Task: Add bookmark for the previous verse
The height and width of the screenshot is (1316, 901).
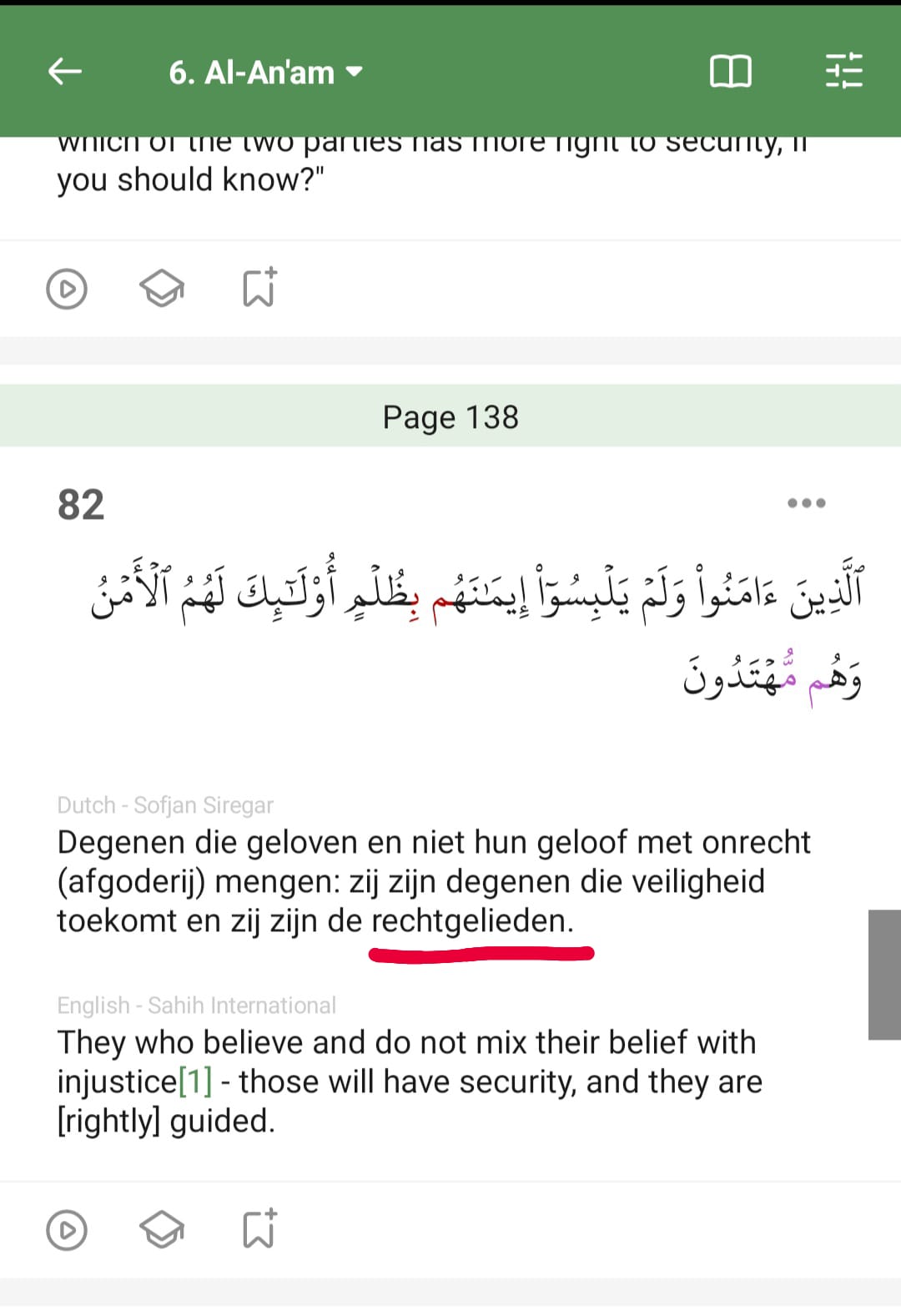Action: tap(259, 288)
